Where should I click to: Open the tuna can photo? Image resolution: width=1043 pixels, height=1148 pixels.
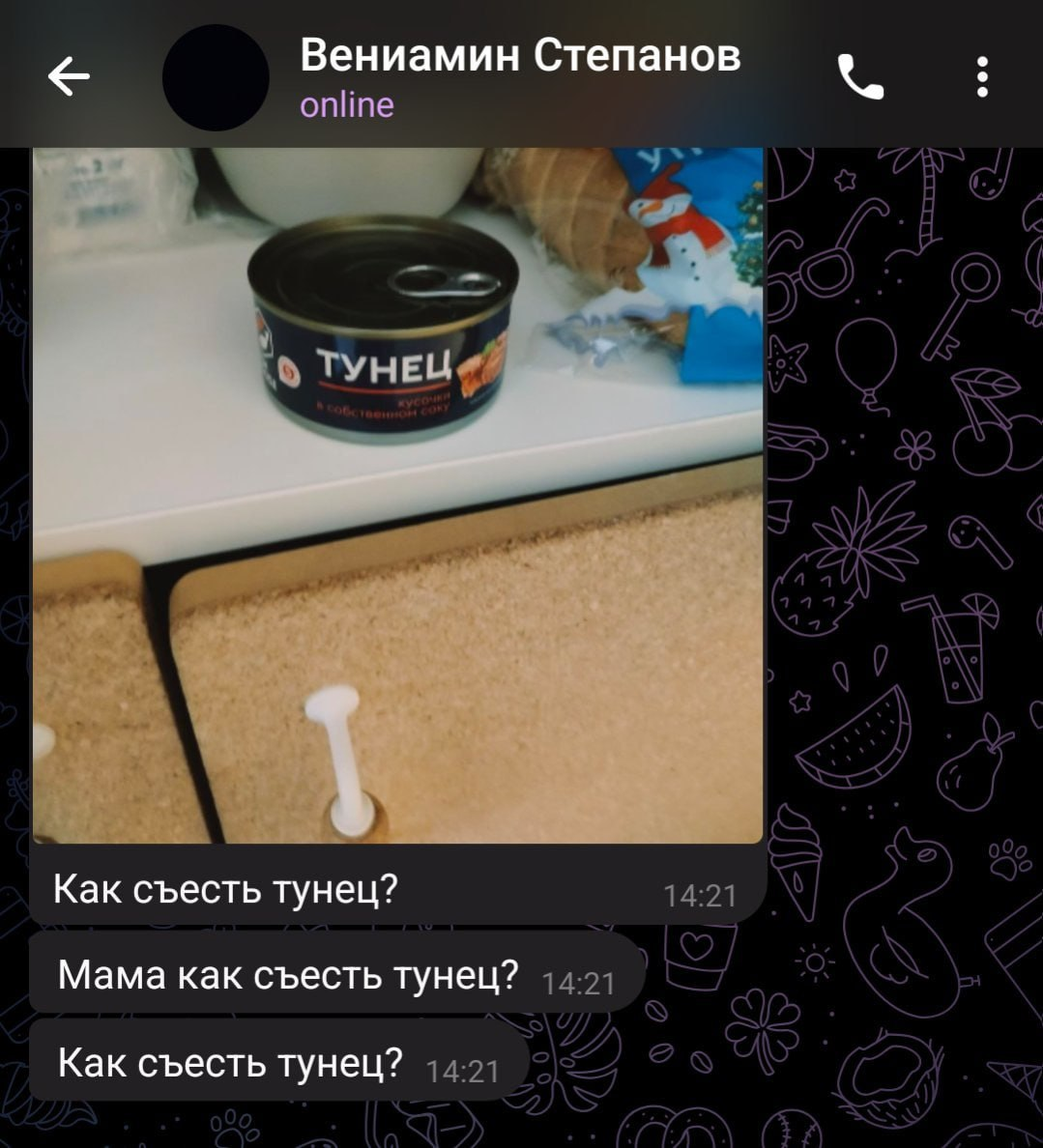coord(397,493)
